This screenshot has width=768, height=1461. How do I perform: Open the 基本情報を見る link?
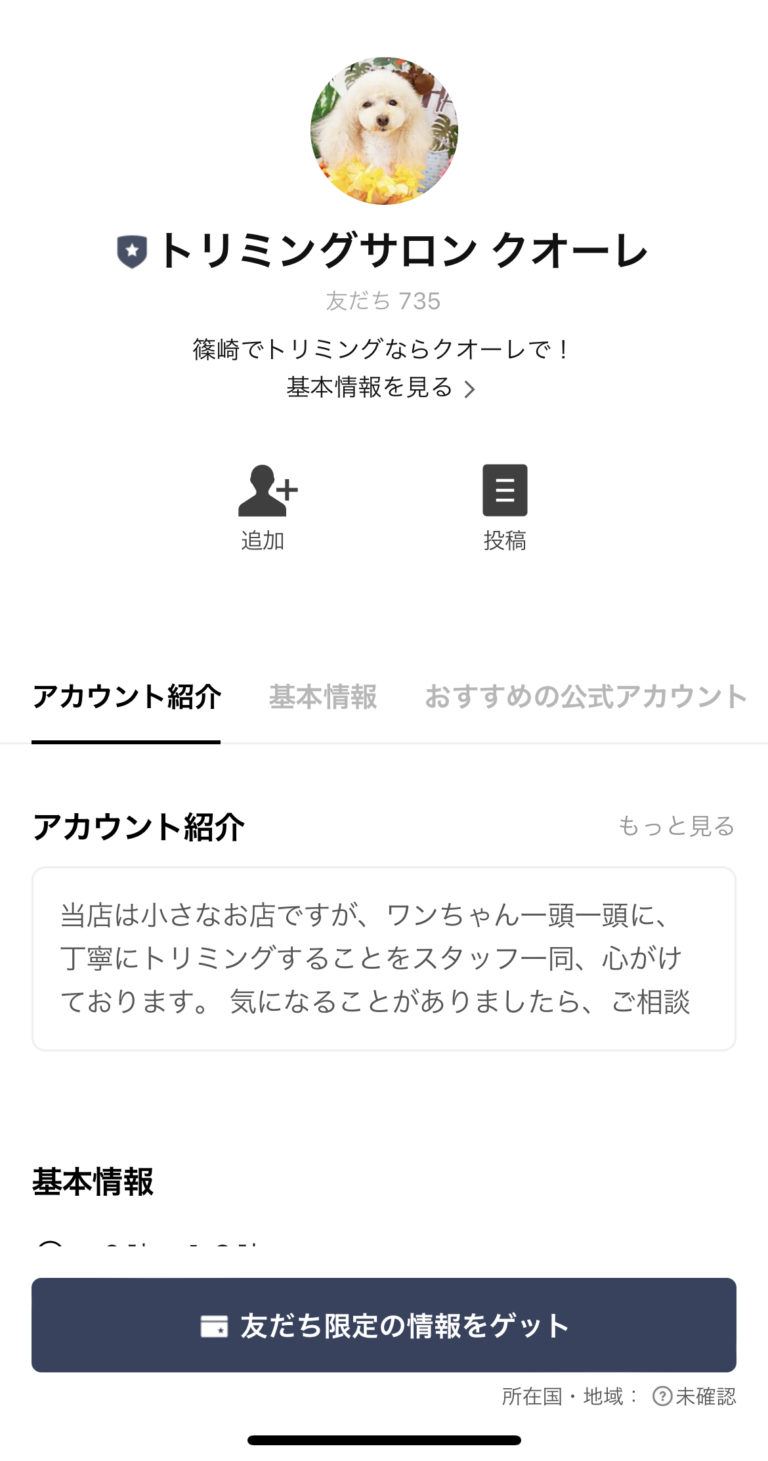tap(370, 387)
